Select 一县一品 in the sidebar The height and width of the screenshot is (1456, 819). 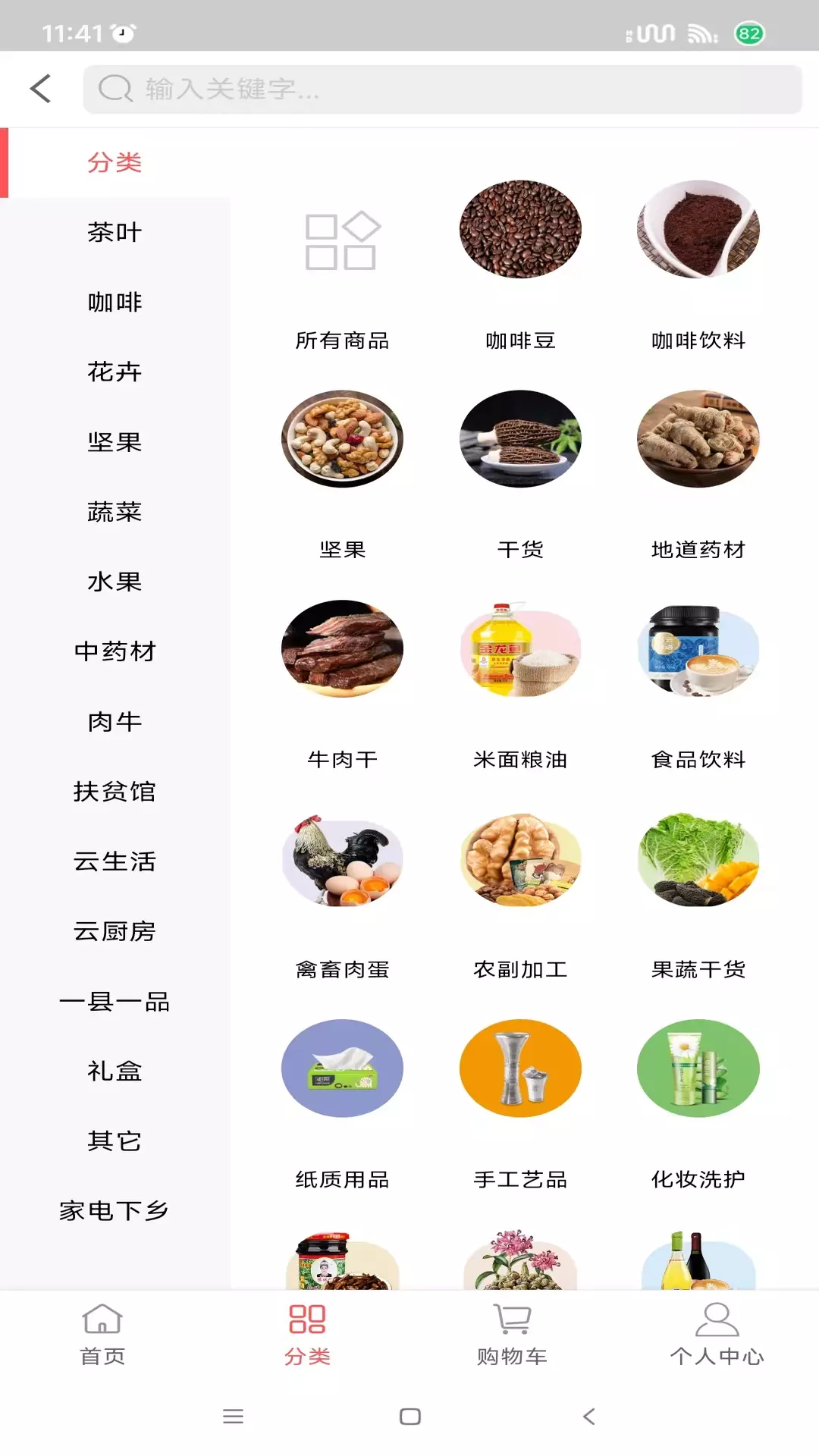pyautogui.click(x=115, y=1001)
